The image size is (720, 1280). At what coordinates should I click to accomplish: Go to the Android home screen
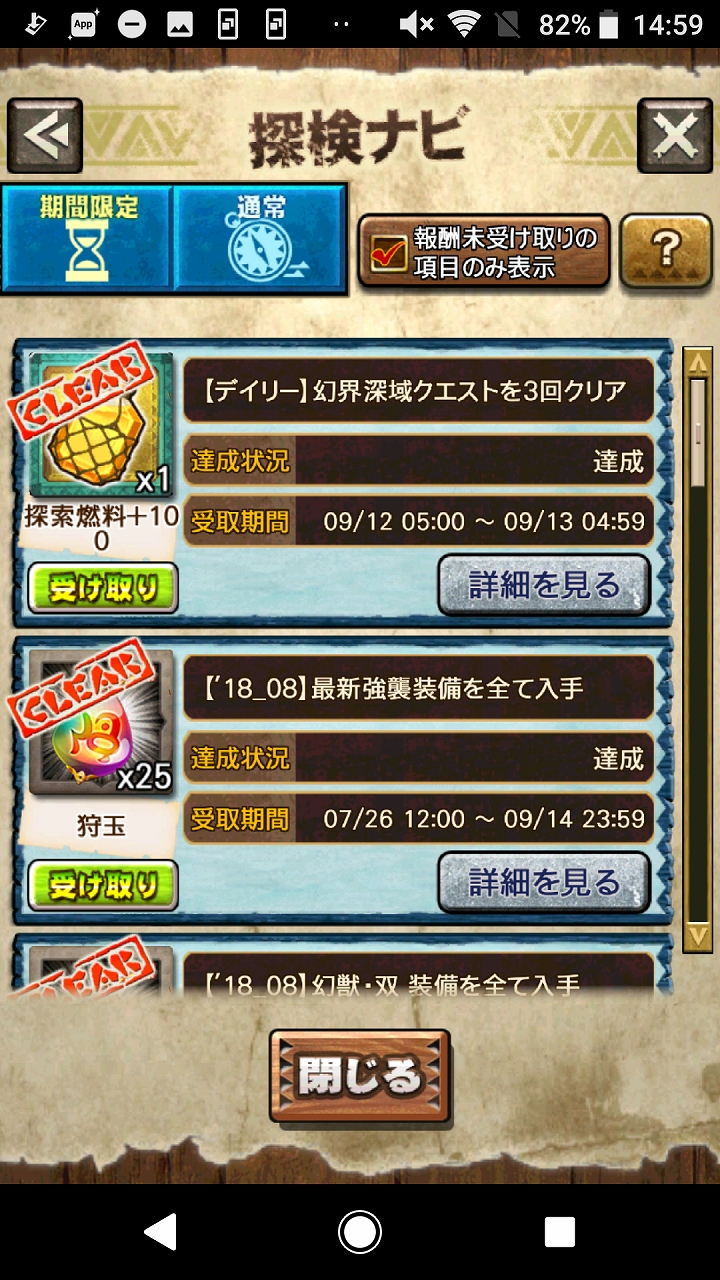click(x=359, y=1232)
